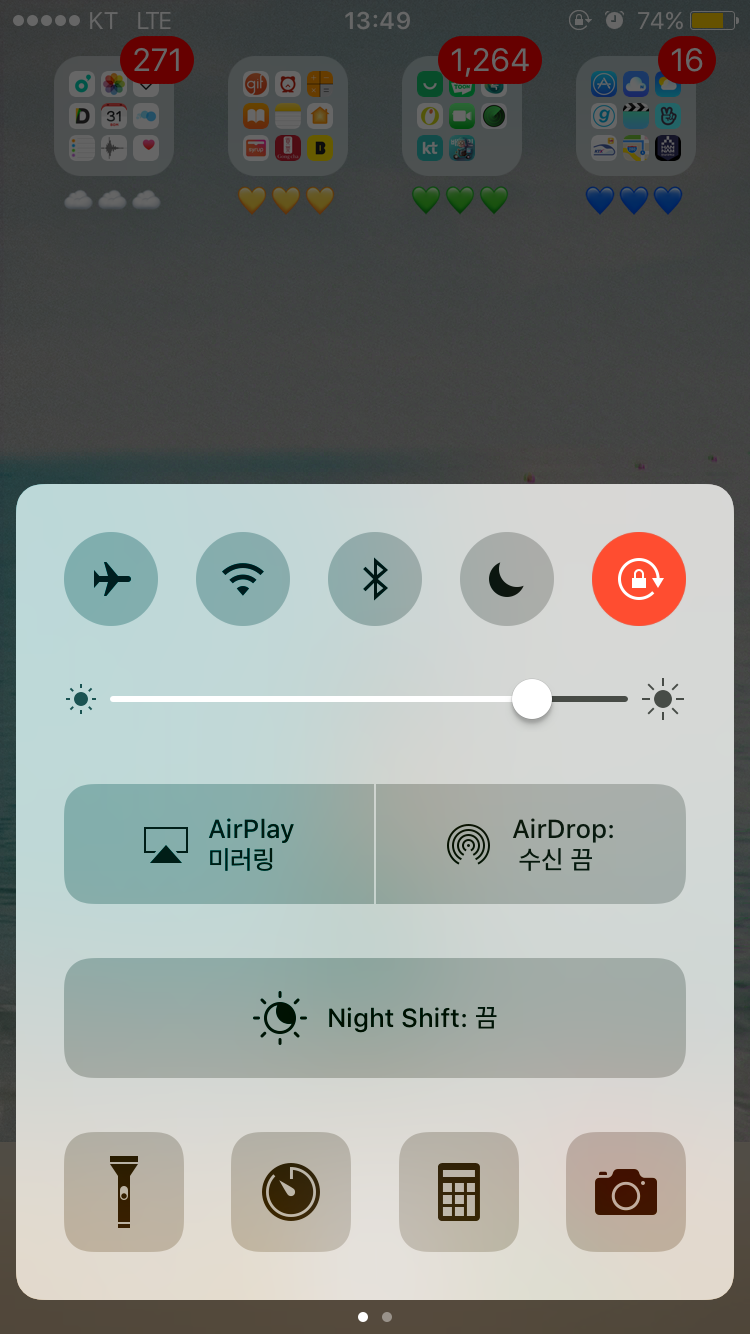Turn on Bluetooth
750x1334 pixels.
375,579
